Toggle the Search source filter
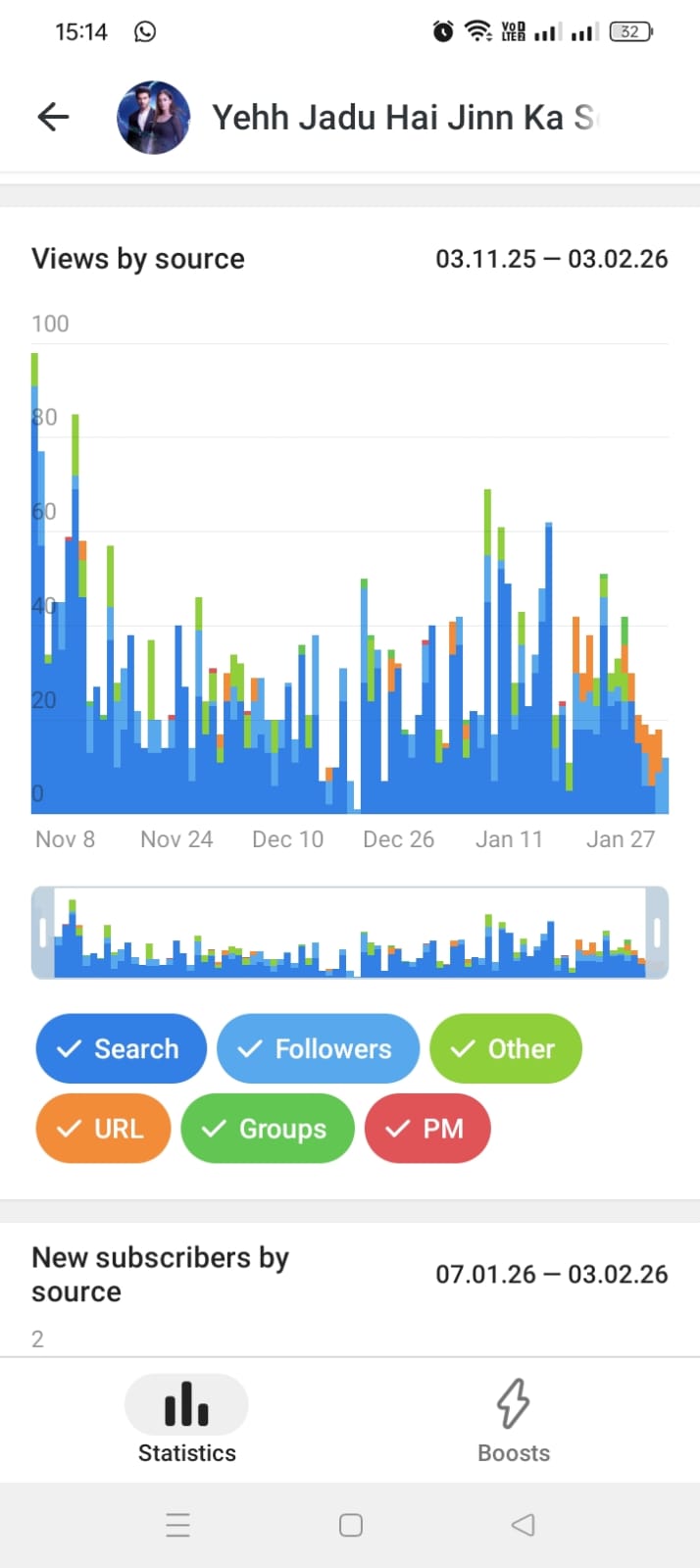 click(x=121, y=1048)
